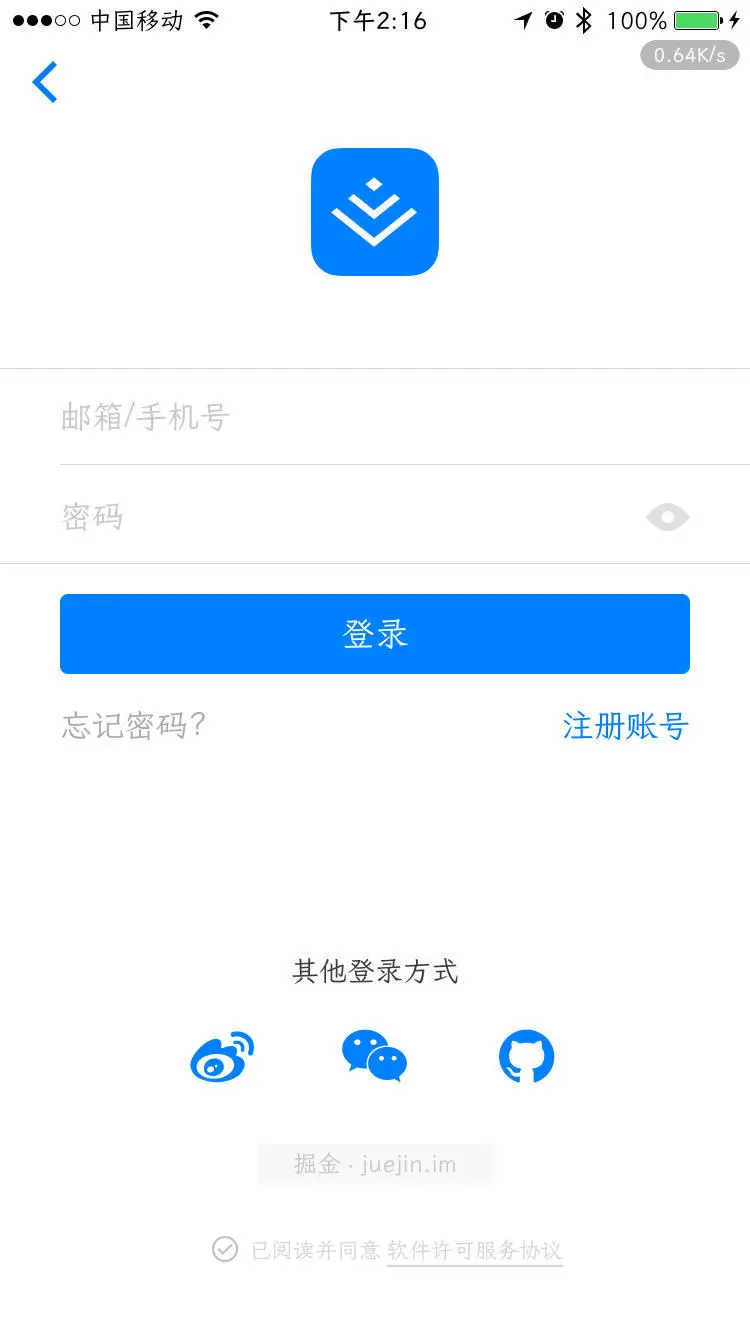The width and height of the screenshot is (750, 1334).
Task: Log in with WeChat icon
Action: click(374, 1057)
